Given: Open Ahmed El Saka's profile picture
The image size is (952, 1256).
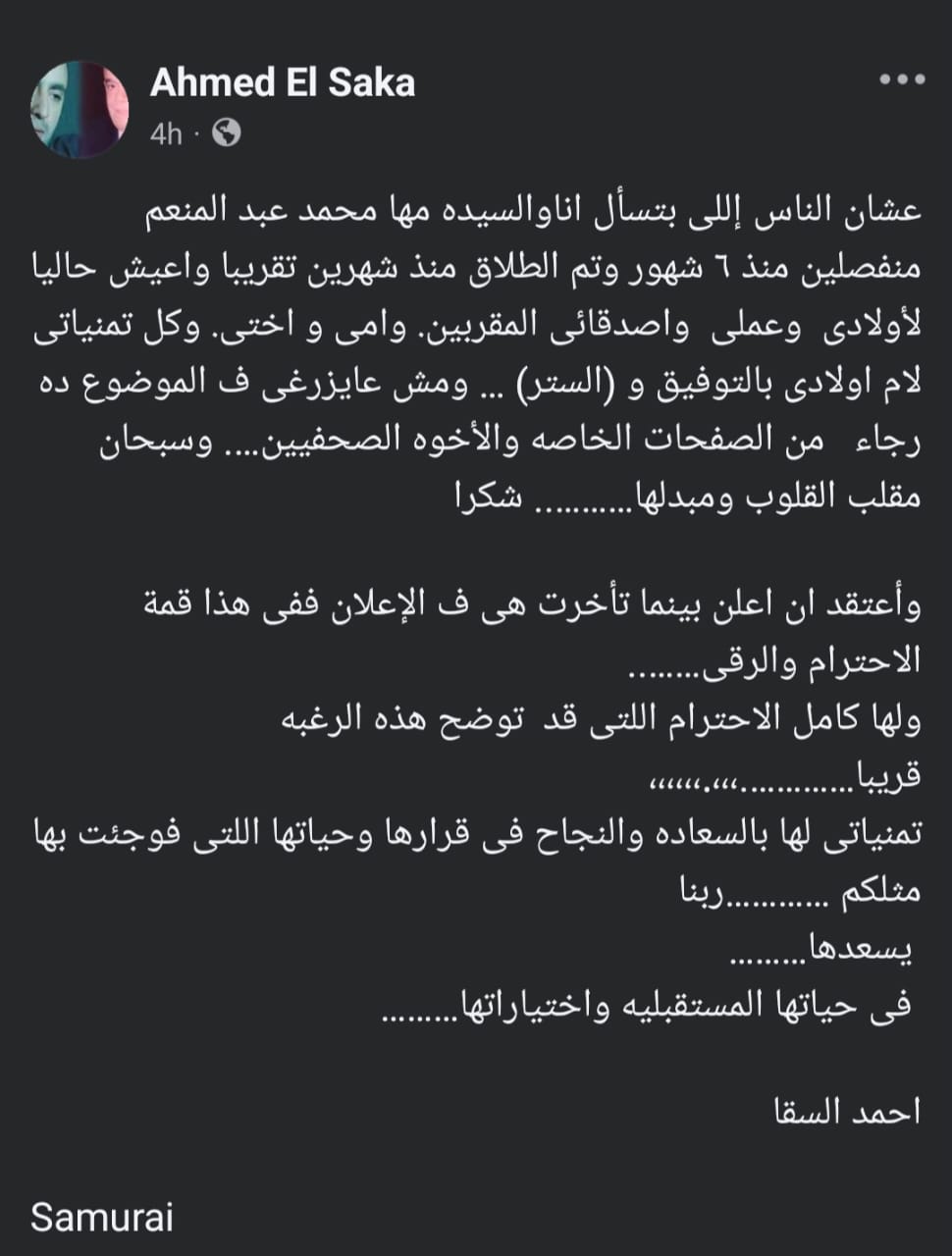Looking at the screenshot, I should pyautogui.click(x=80, y=109).
